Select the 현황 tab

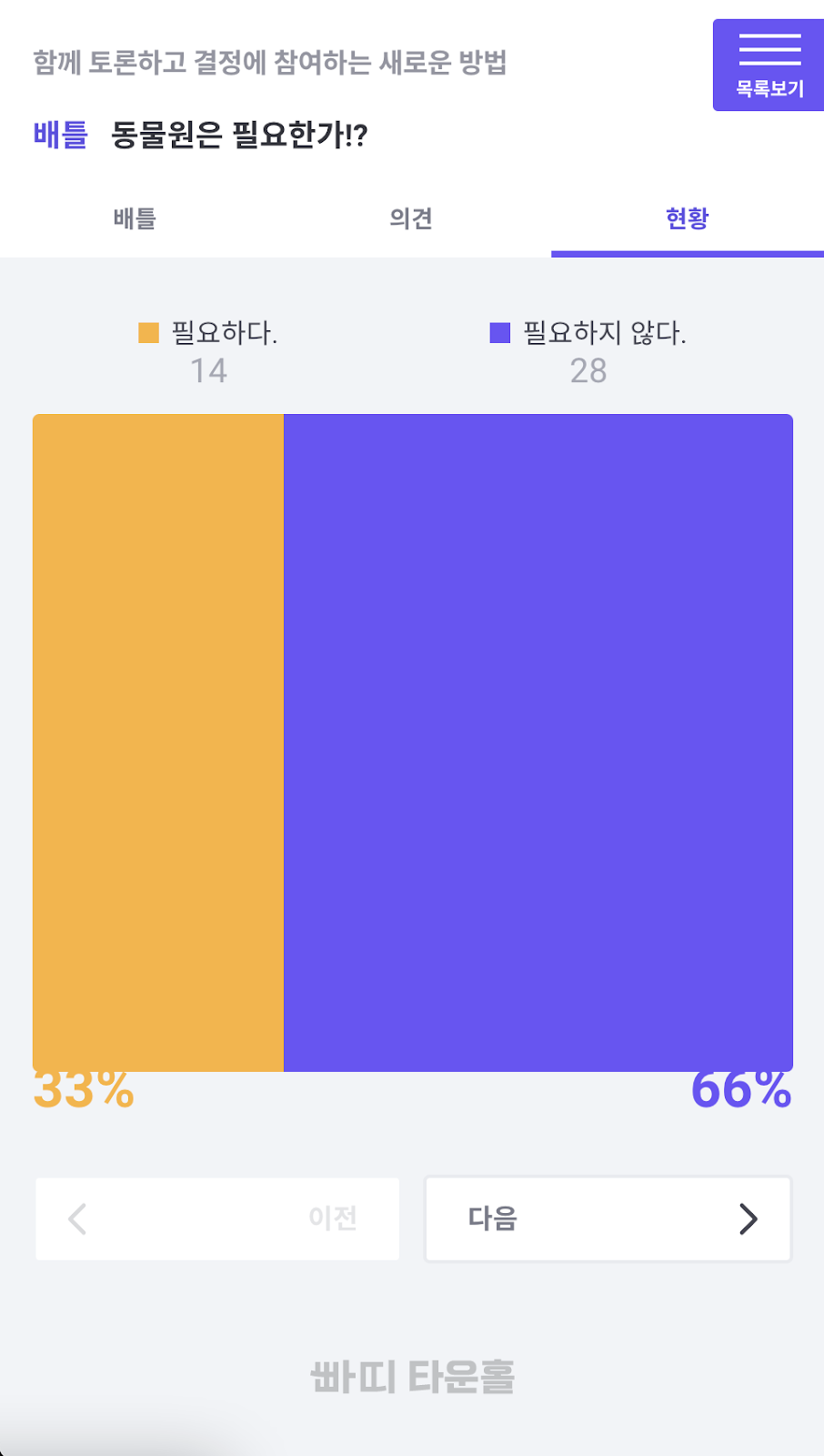coord(687,218)
